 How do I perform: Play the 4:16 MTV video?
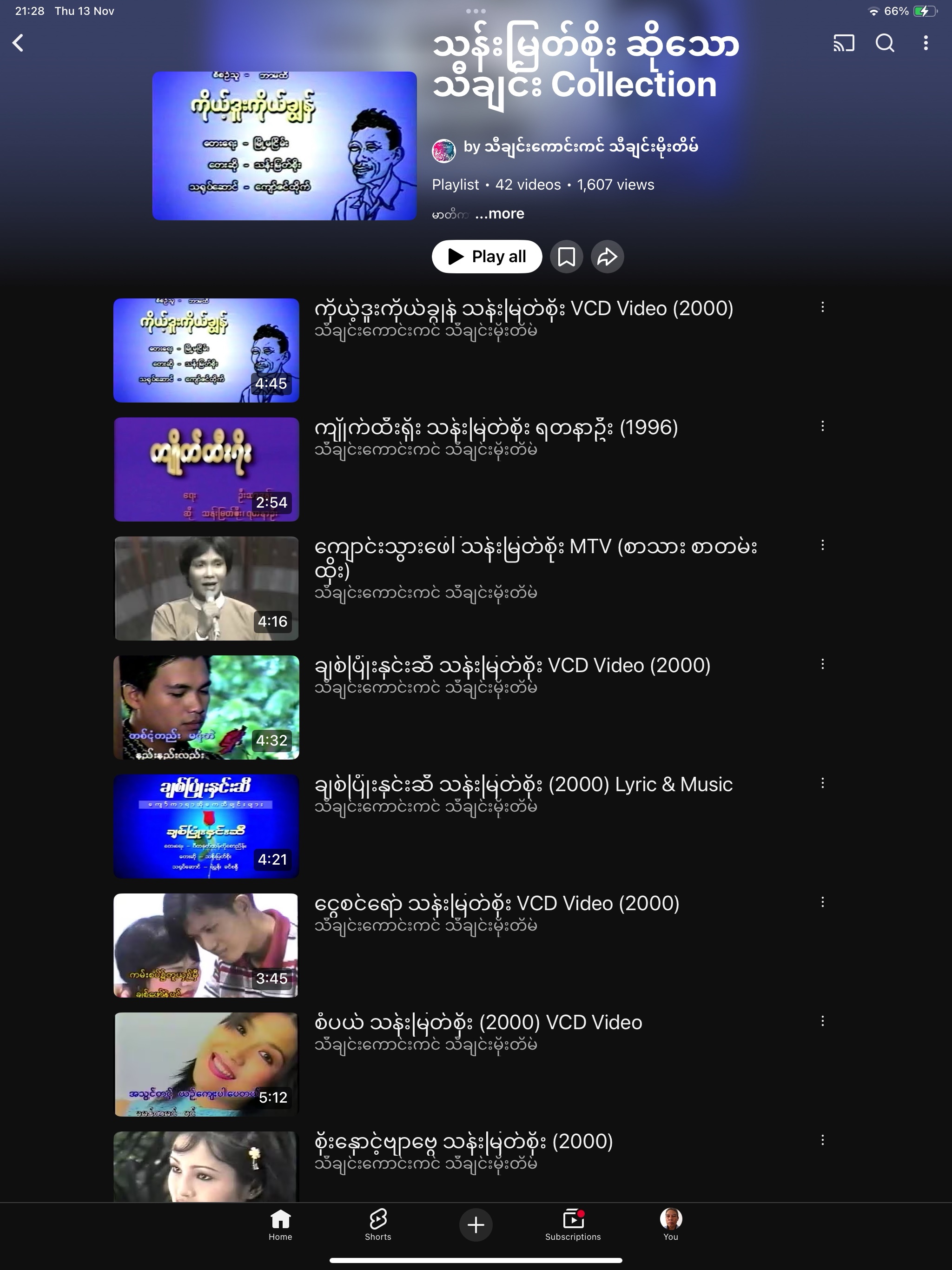(x=206, y=588)
